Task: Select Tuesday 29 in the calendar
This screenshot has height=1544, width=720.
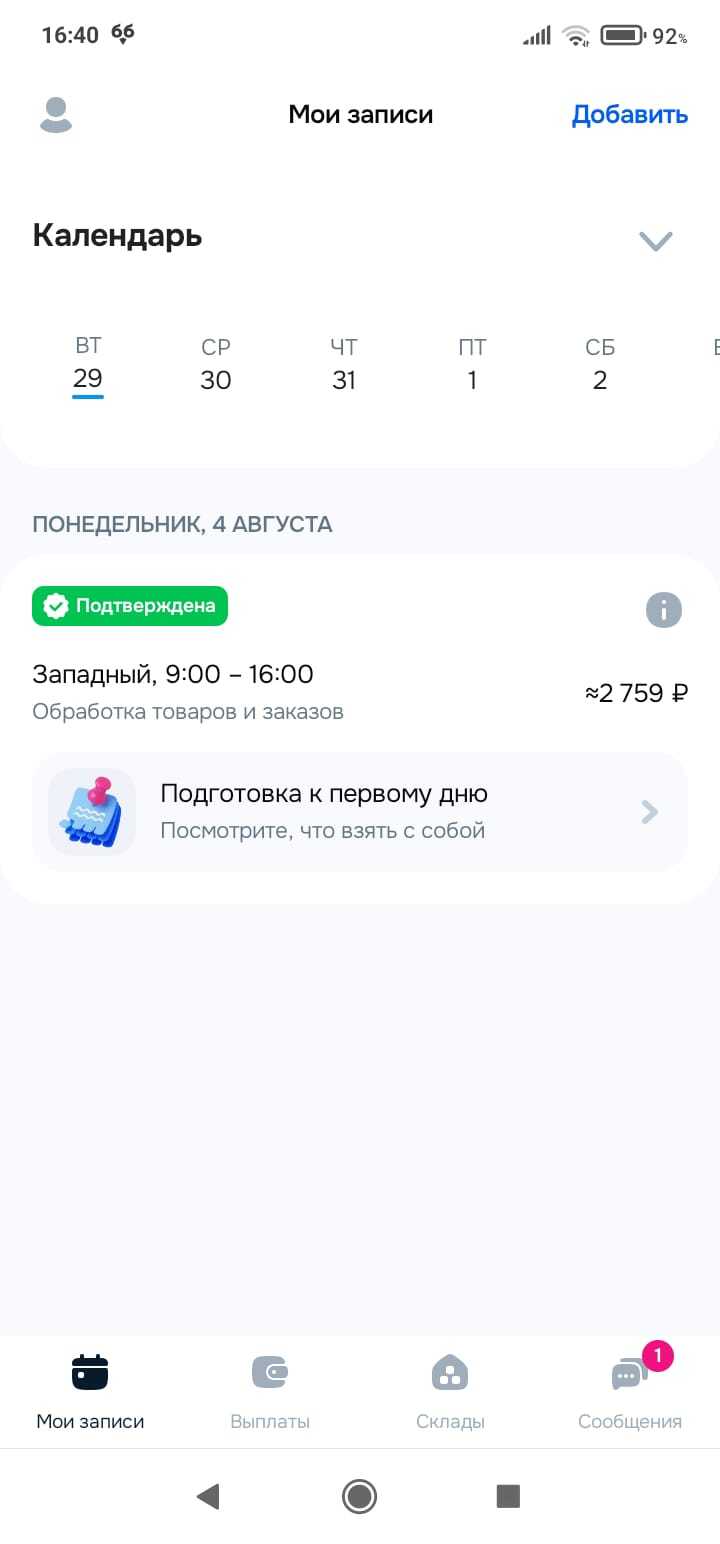Action: tap(88, 365)
